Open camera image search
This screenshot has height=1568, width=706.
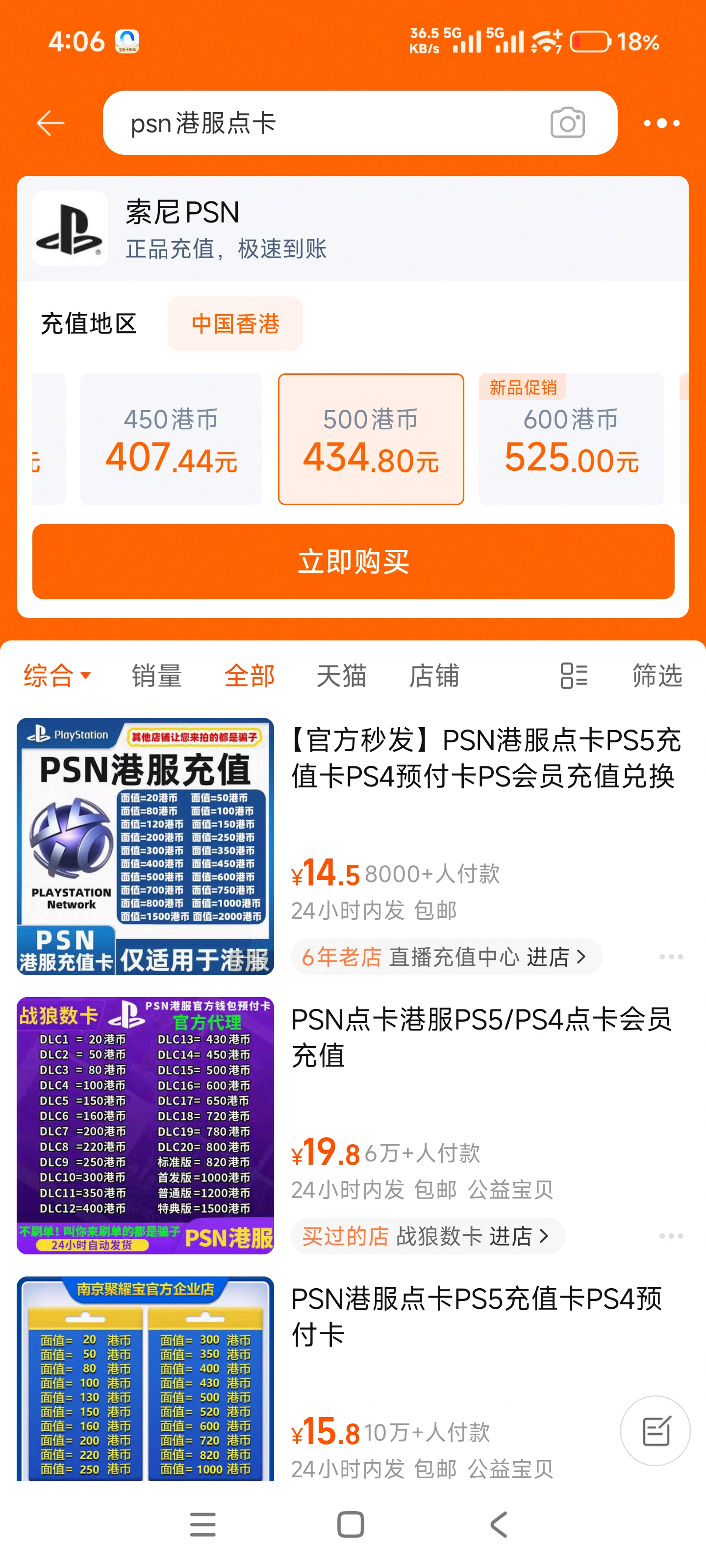pyautogui.click(x=567, y=123)
